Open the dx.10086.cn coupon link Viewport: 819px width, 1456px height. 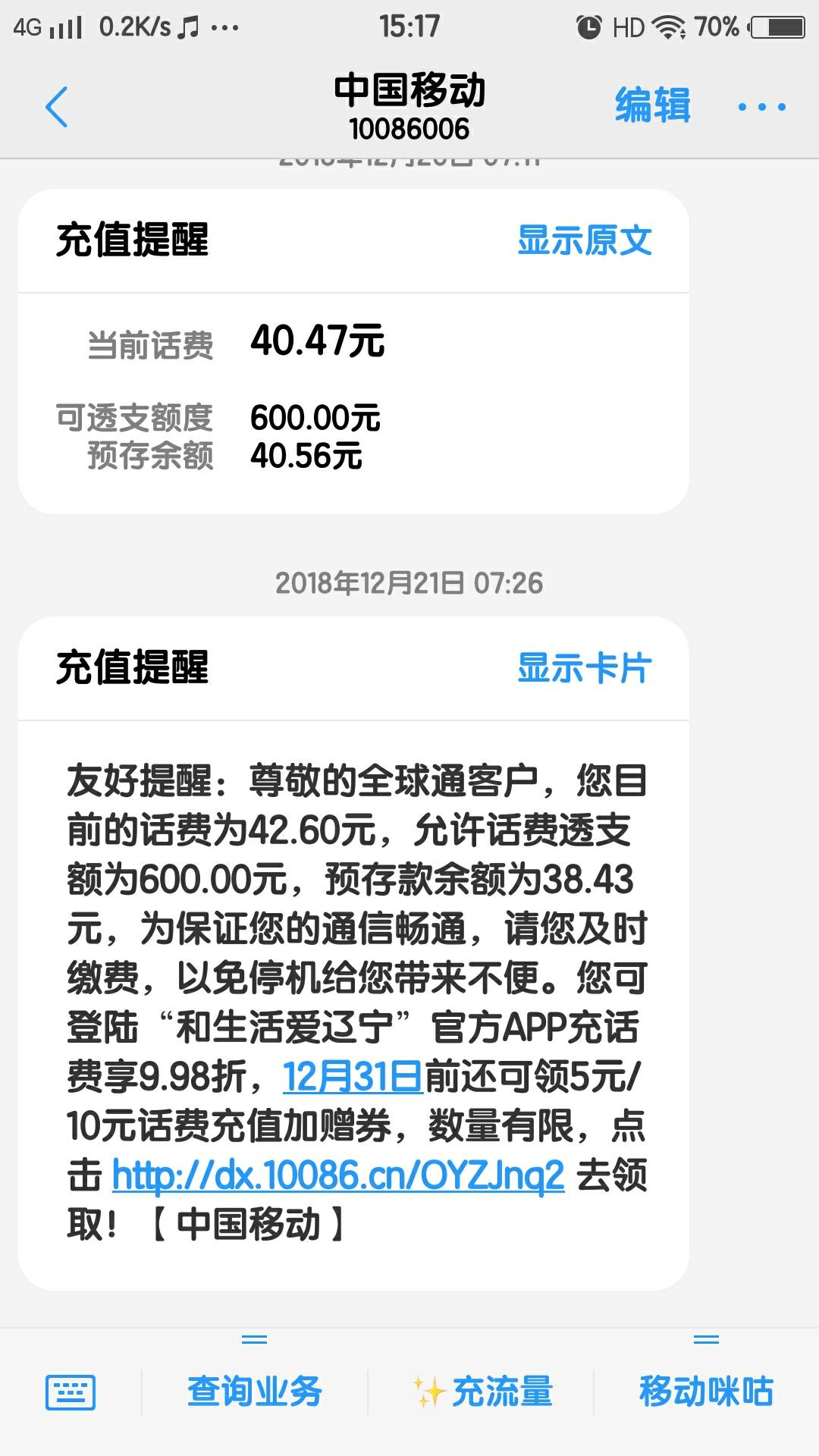tap(338, 1175)
